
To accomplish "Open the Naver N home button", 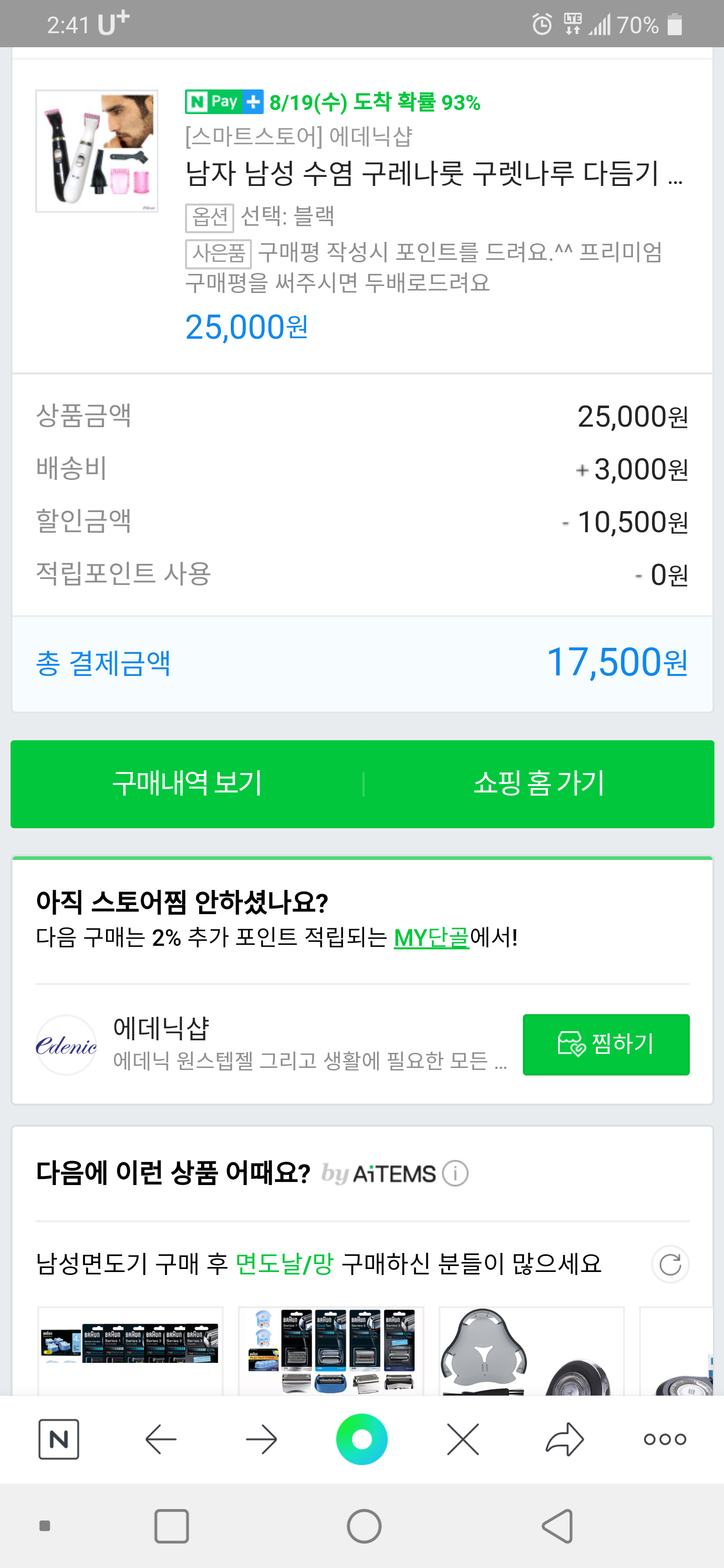I will (x=58, y=1439).
